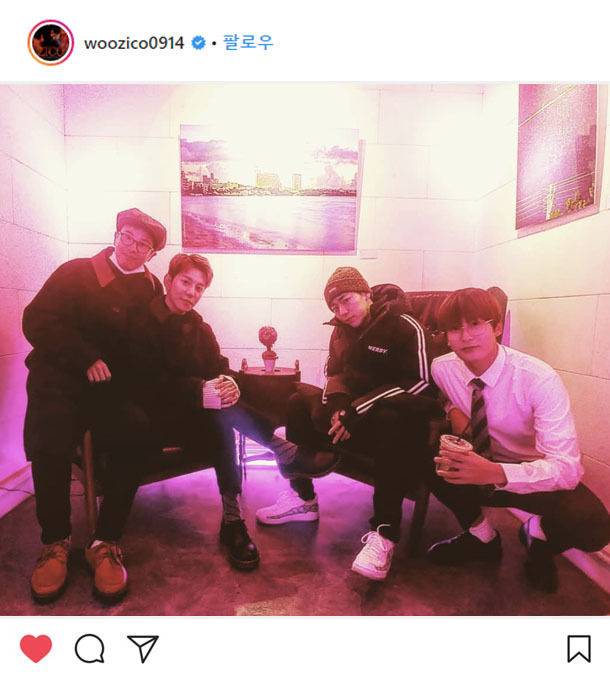The width and height of the screenshot is (610, 700).
Task: Open the group photo post
Action: (x=305, y=350)
